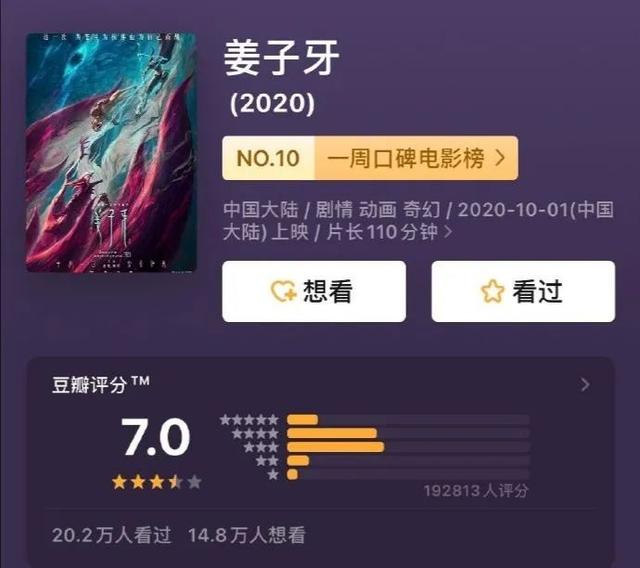The width and height of the screenshot is (640, 568).
Task: Expand the movie details info line
Action: click(447, 232)
